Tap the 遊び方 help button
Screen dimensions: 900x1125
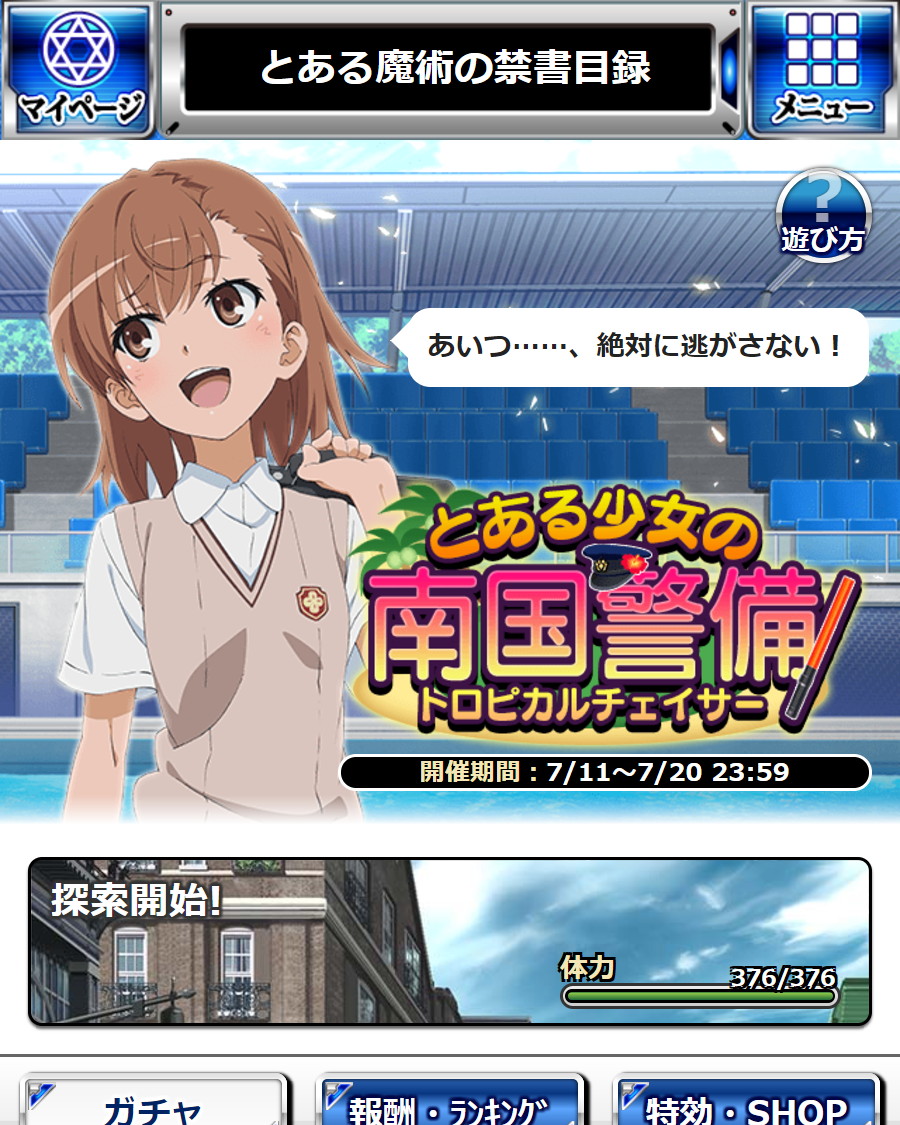click(823, 215)
